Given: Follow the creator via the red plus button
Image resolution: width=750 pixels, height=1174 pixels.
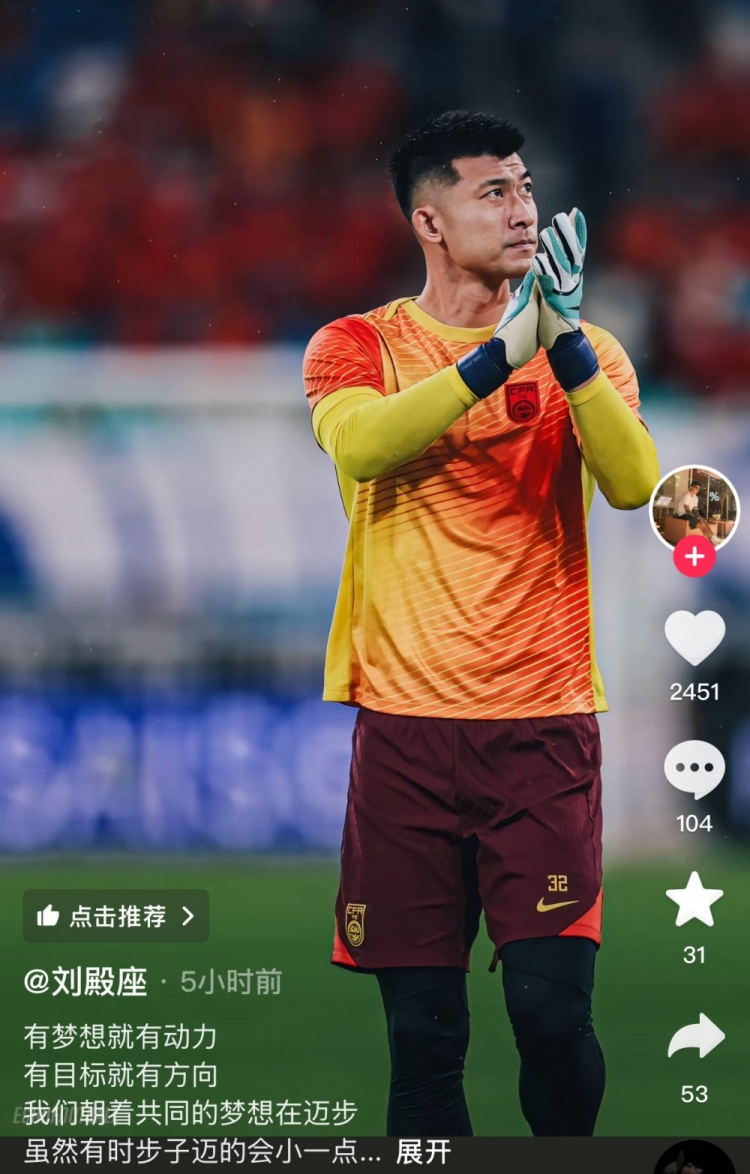Looking at the screenshot, I should click(x=694, y=556).
